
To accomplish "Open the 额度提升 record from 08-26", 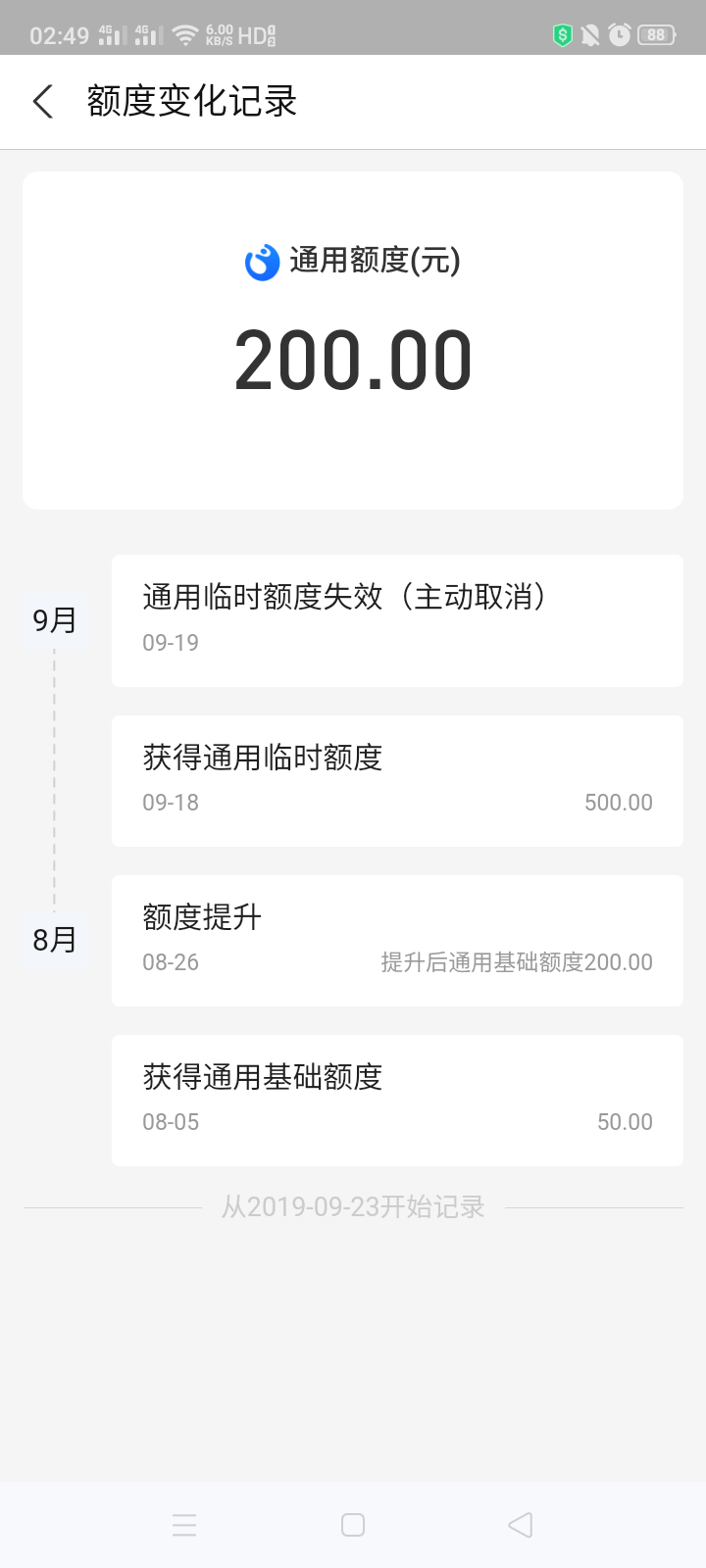I will tap(397, 941).
